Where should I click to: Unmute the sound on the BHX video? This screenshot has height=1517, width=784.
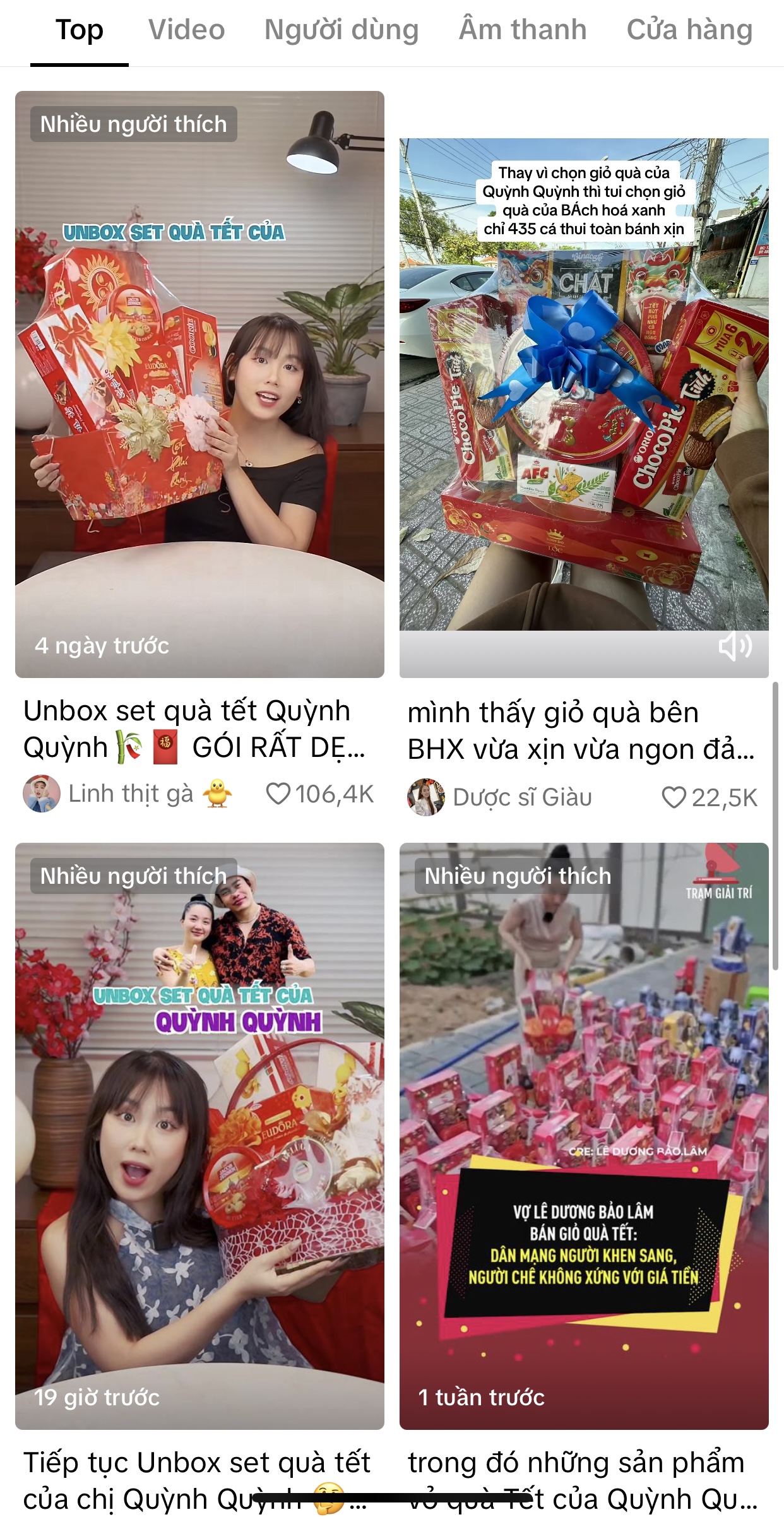point(735,646)
